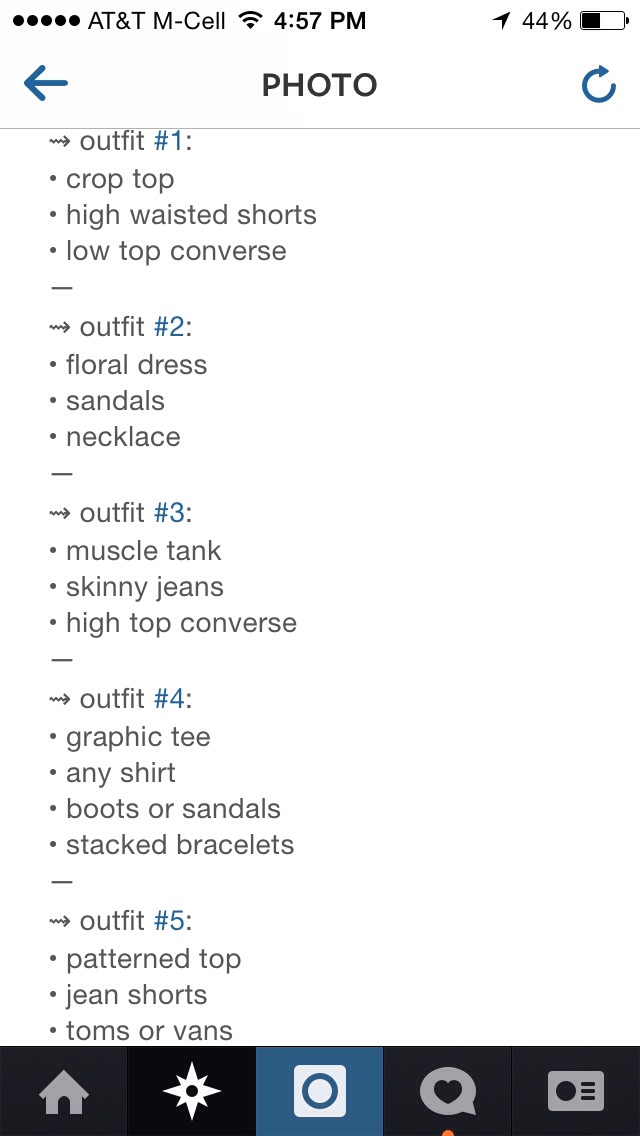The width and height of the screenshot is (640, 1136).
Task: Open the activity heart tab
Action: [x=448, y=1091]
